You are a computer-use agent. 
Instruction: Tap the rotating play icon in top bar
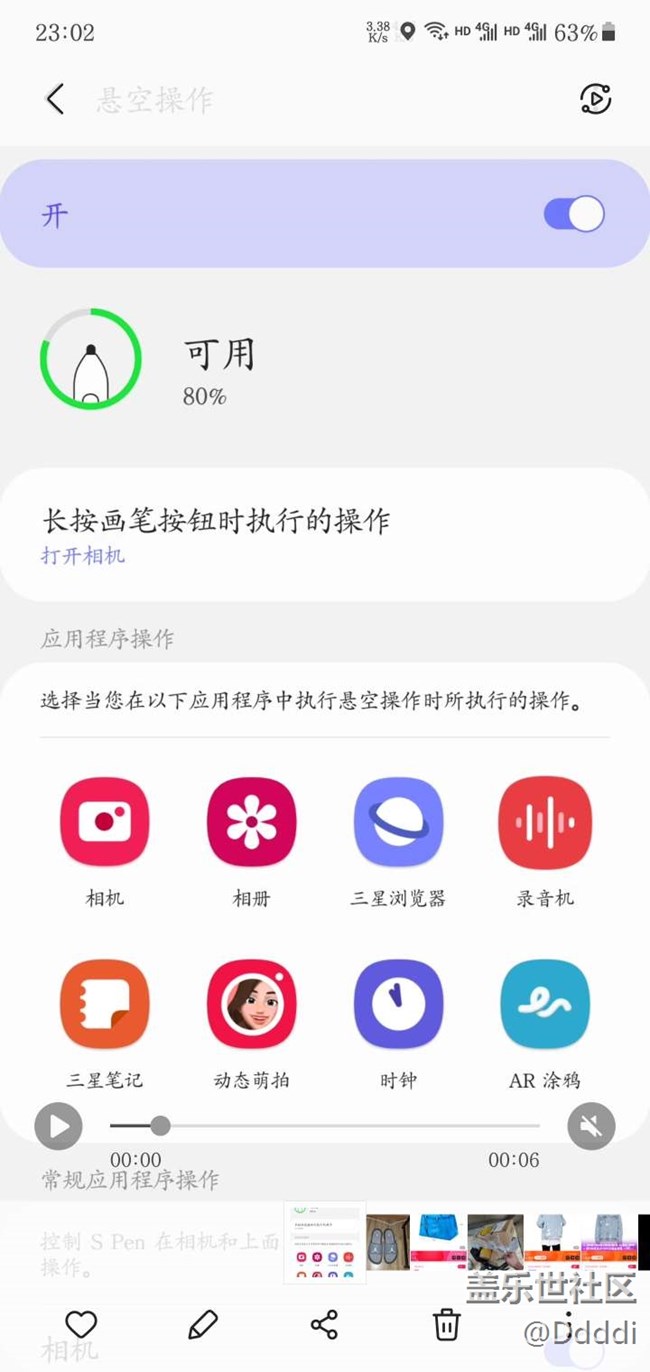click(595, 99)
